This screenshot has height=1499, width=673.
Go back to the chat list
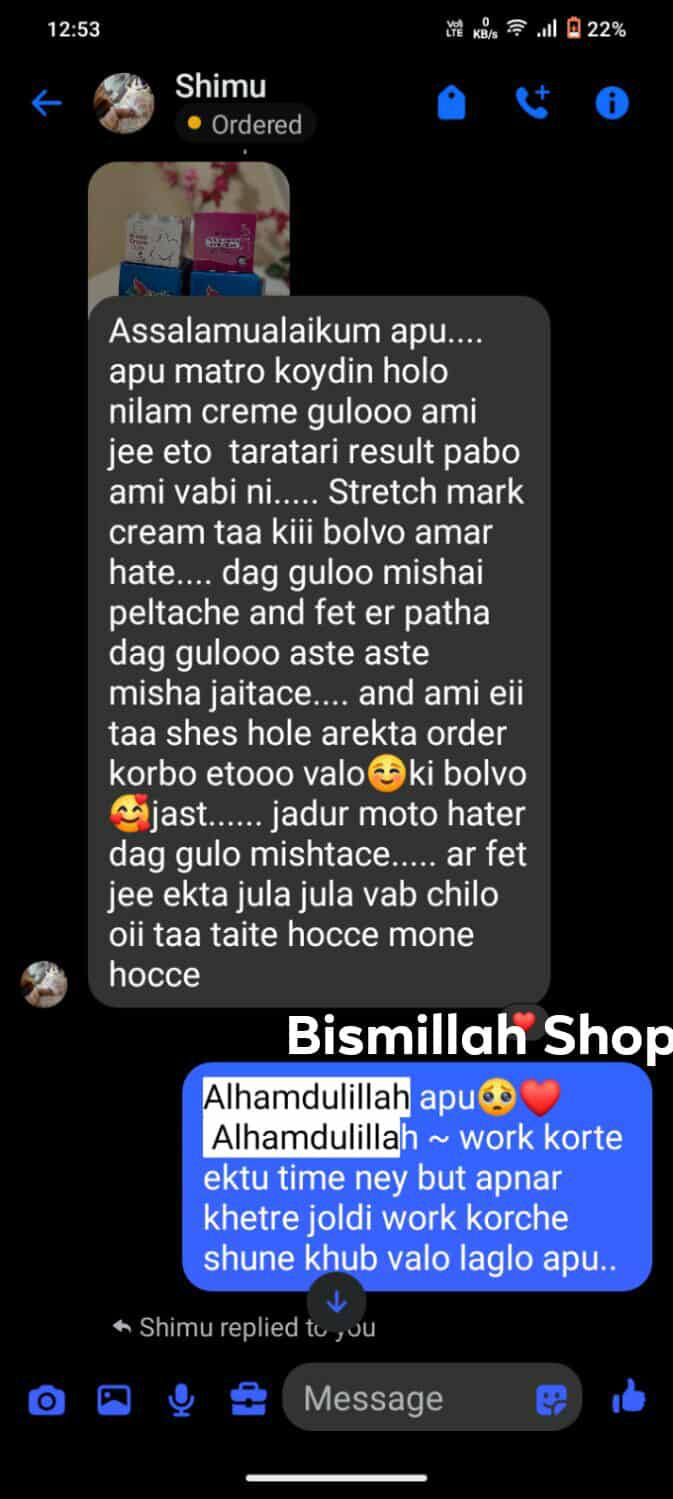click(x=46, y=103)
